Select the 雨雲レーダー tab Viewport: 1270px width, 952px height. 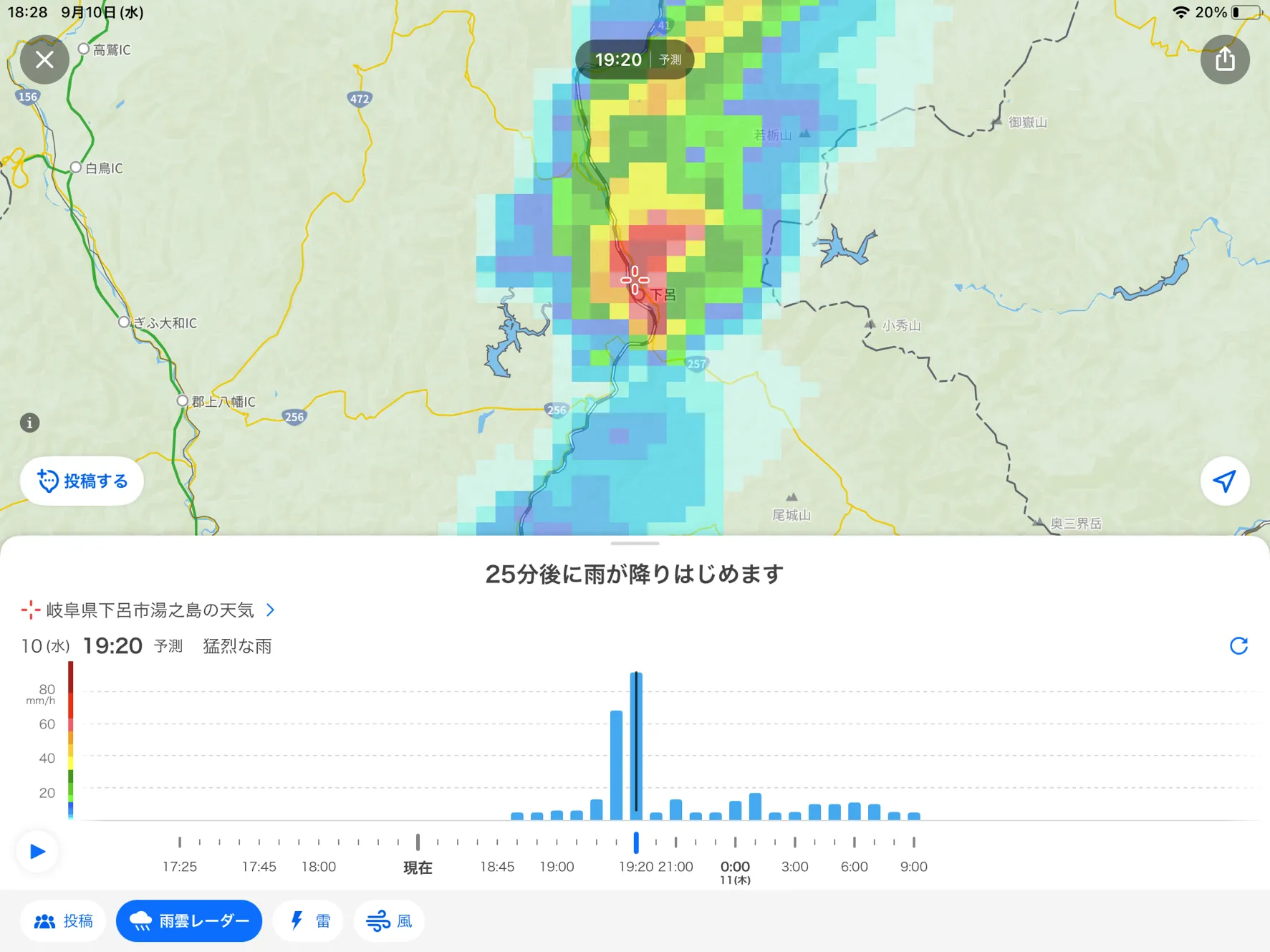pos(189,920)
